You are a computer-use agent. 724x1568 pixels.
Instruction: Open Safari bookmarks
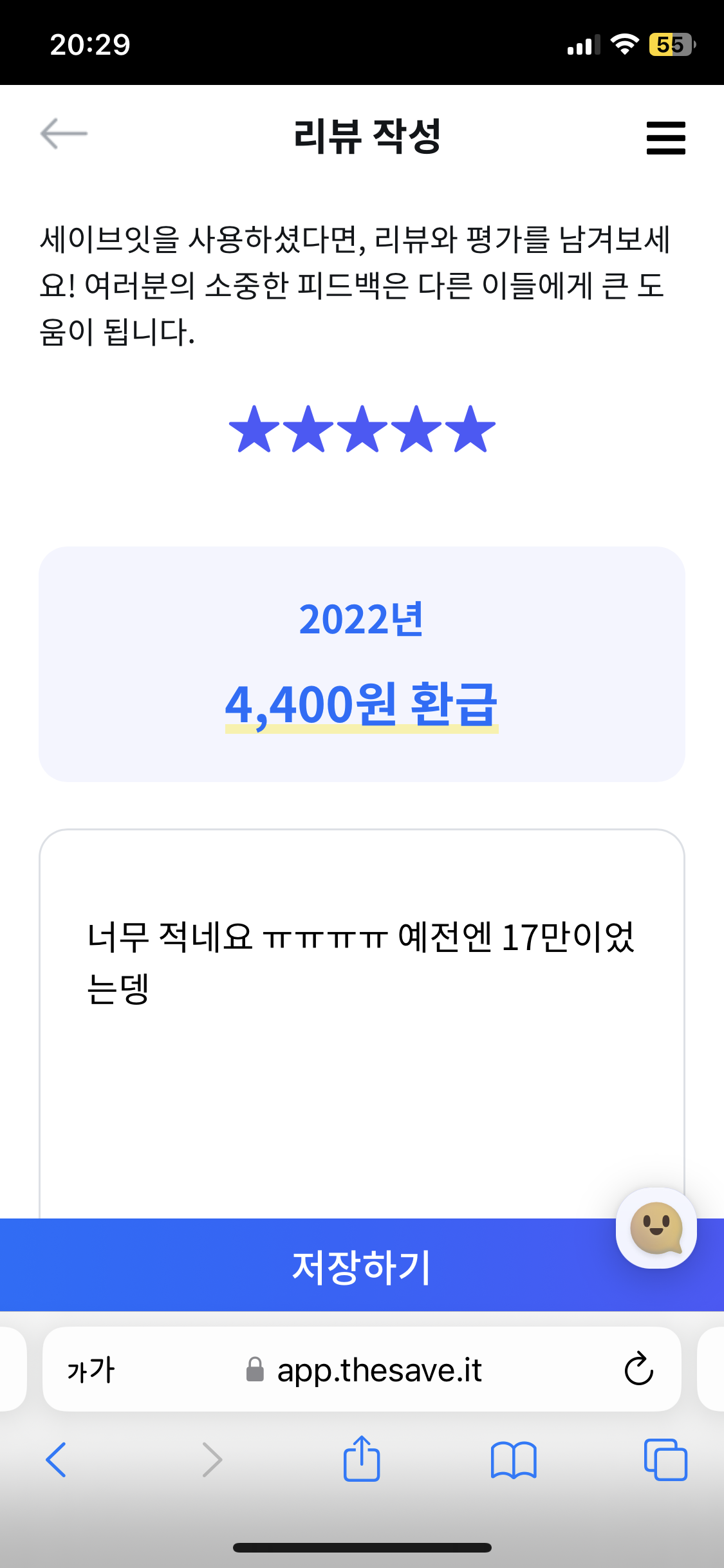(513, 1460)
